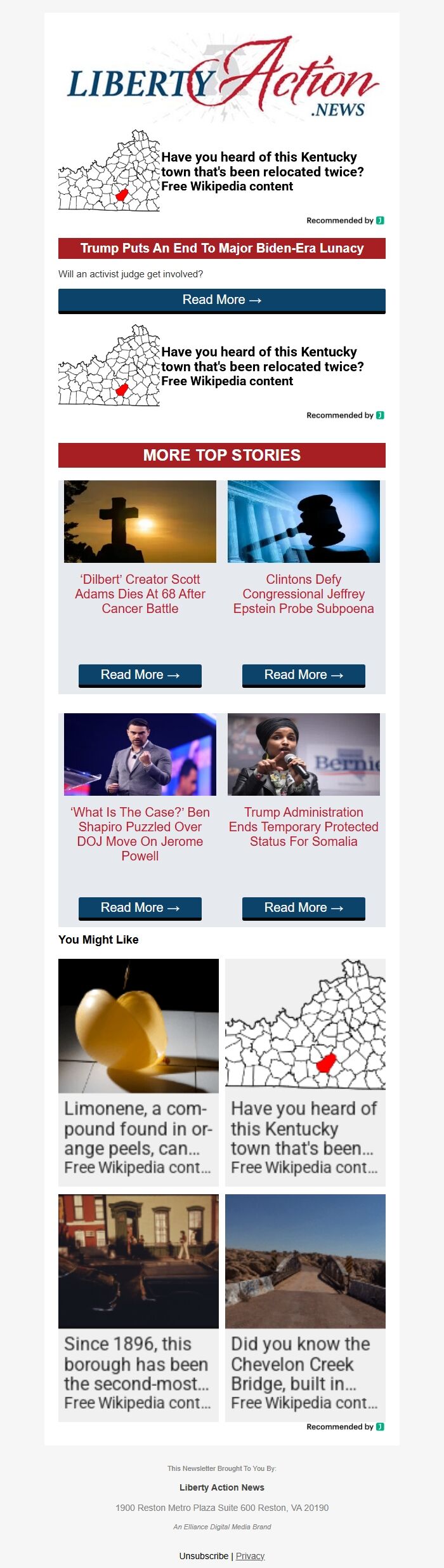This screenshot has height=1568, width=444.
Task: Open the Limonene orange peels card
Action: (138, 1072)
